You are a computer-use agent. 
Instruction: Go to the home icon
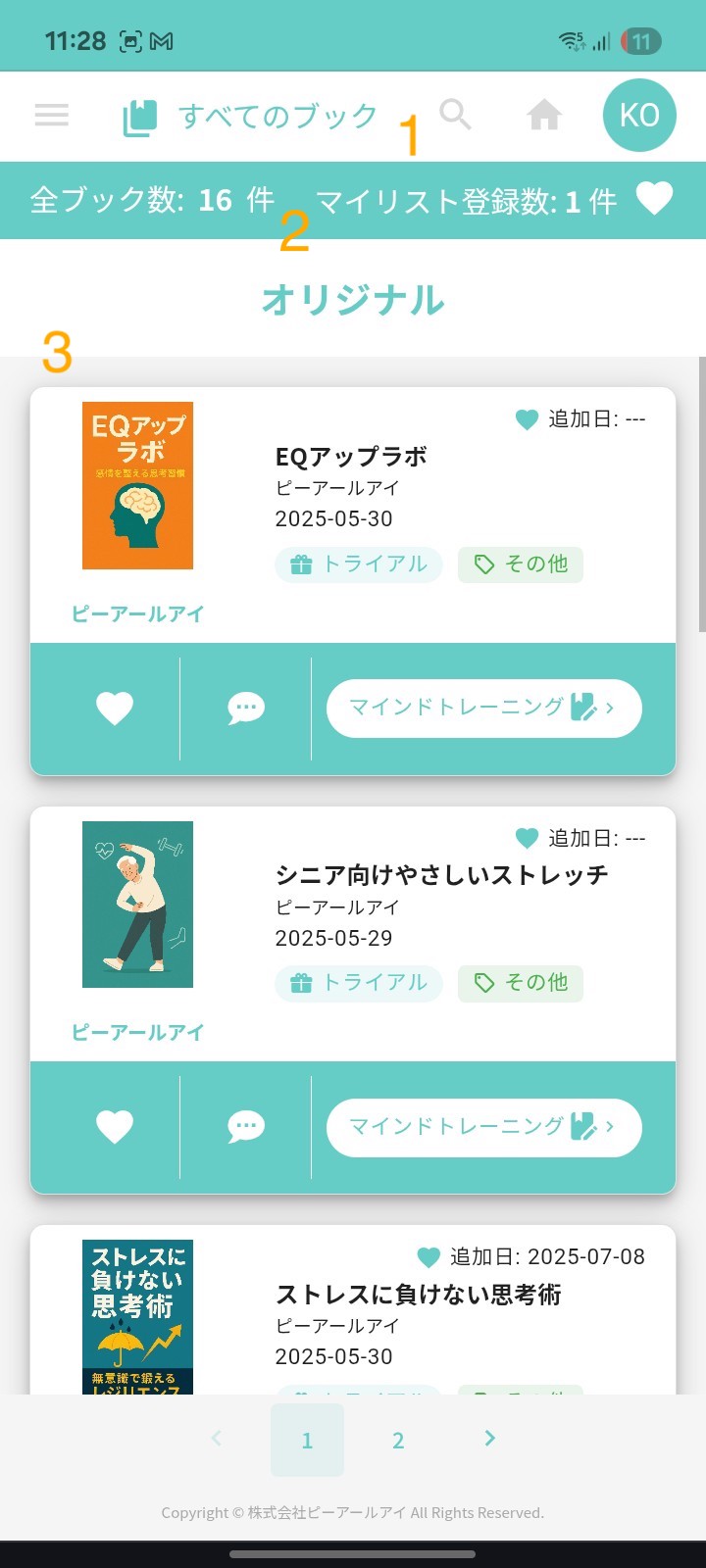click(544, 116)
